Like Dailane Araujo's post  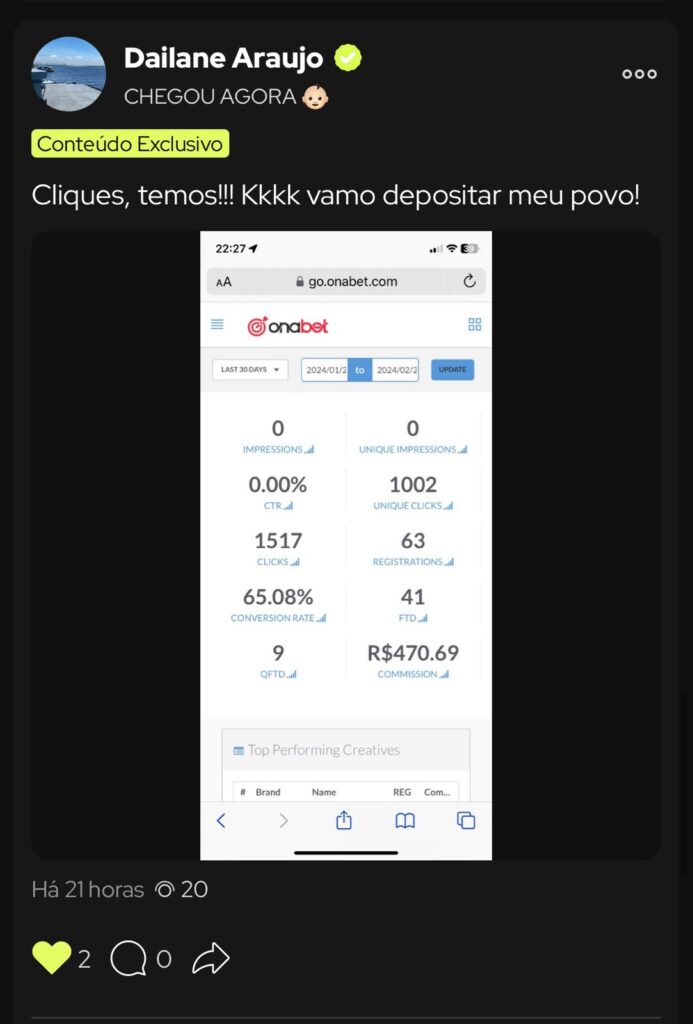tap(52, 958)
